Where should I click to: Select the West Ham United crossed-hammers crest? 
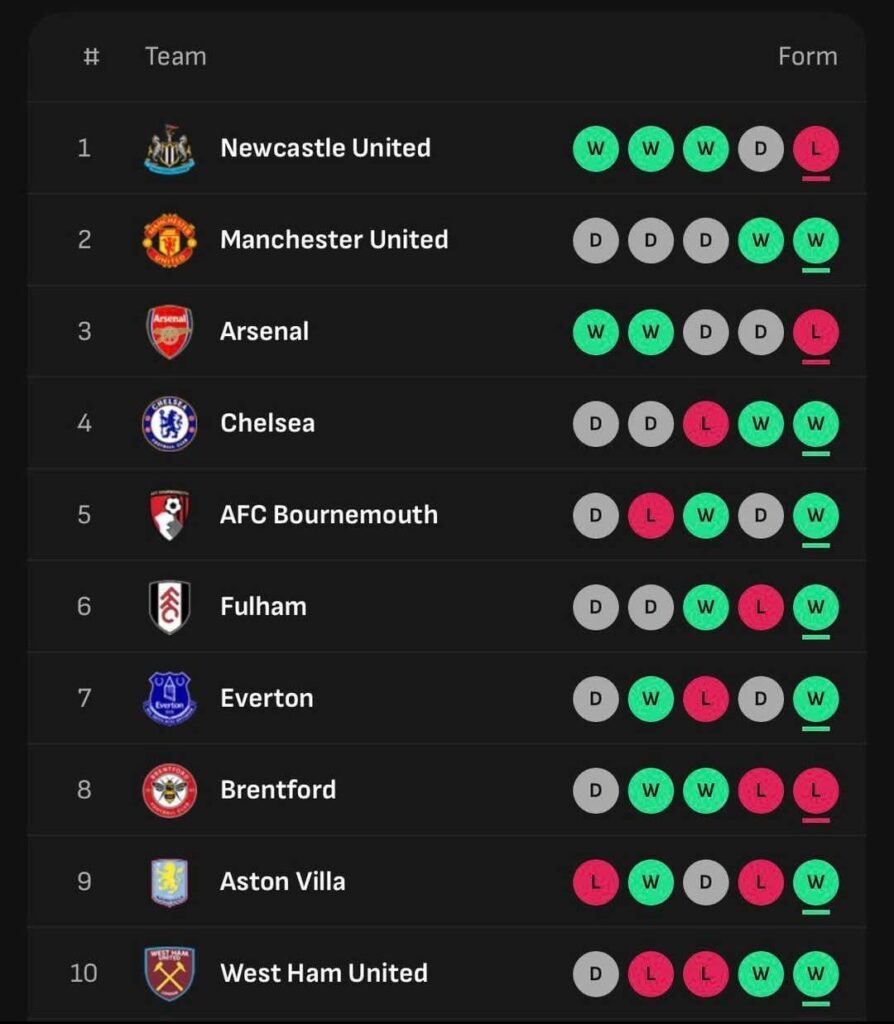170,973
